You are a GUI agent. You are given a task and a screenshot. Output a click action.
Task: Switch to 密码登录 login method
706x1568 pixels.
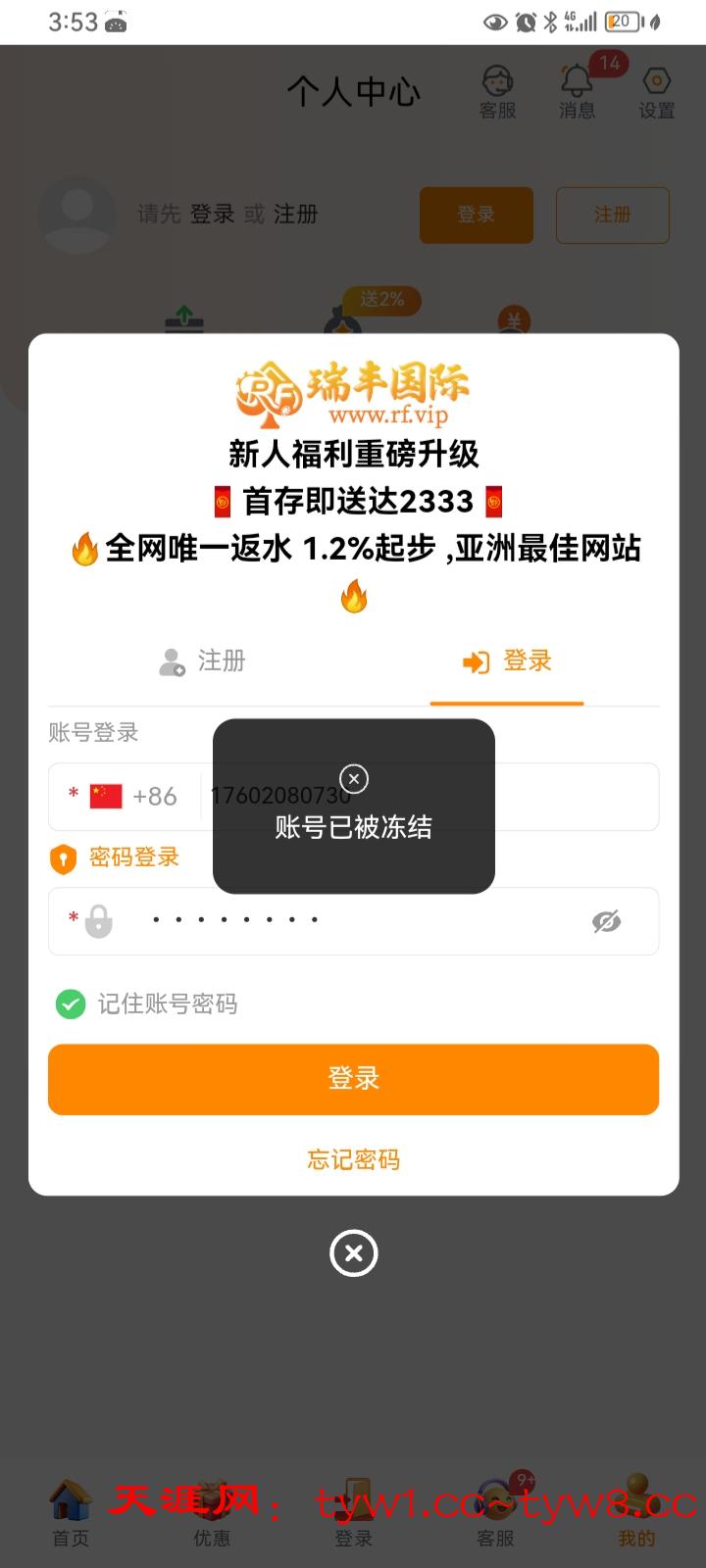pyautogui.click(x=118, y=857)
